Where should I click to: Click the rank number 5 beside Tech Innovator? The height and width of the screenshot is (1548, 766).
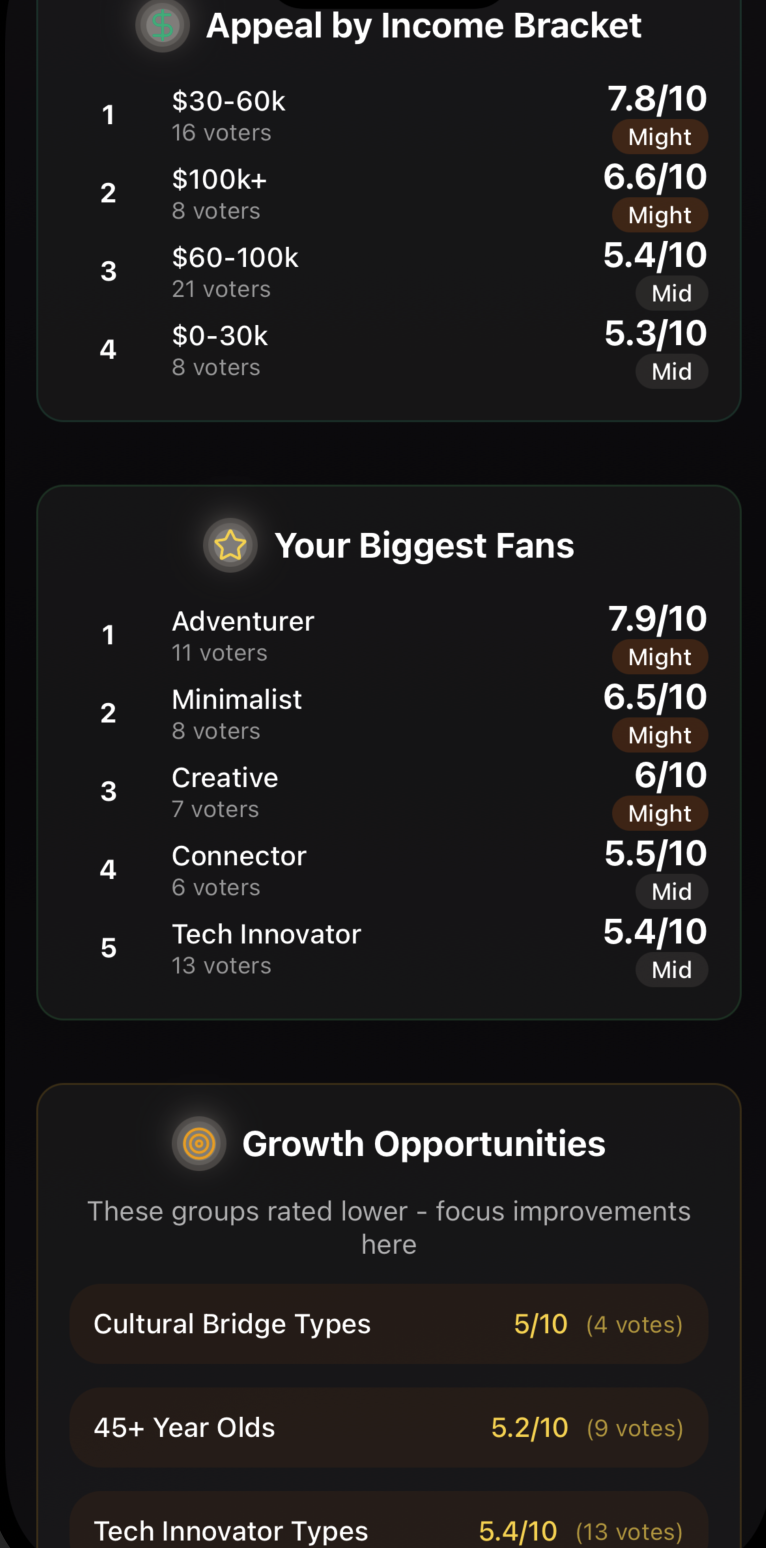pos(108,947)
